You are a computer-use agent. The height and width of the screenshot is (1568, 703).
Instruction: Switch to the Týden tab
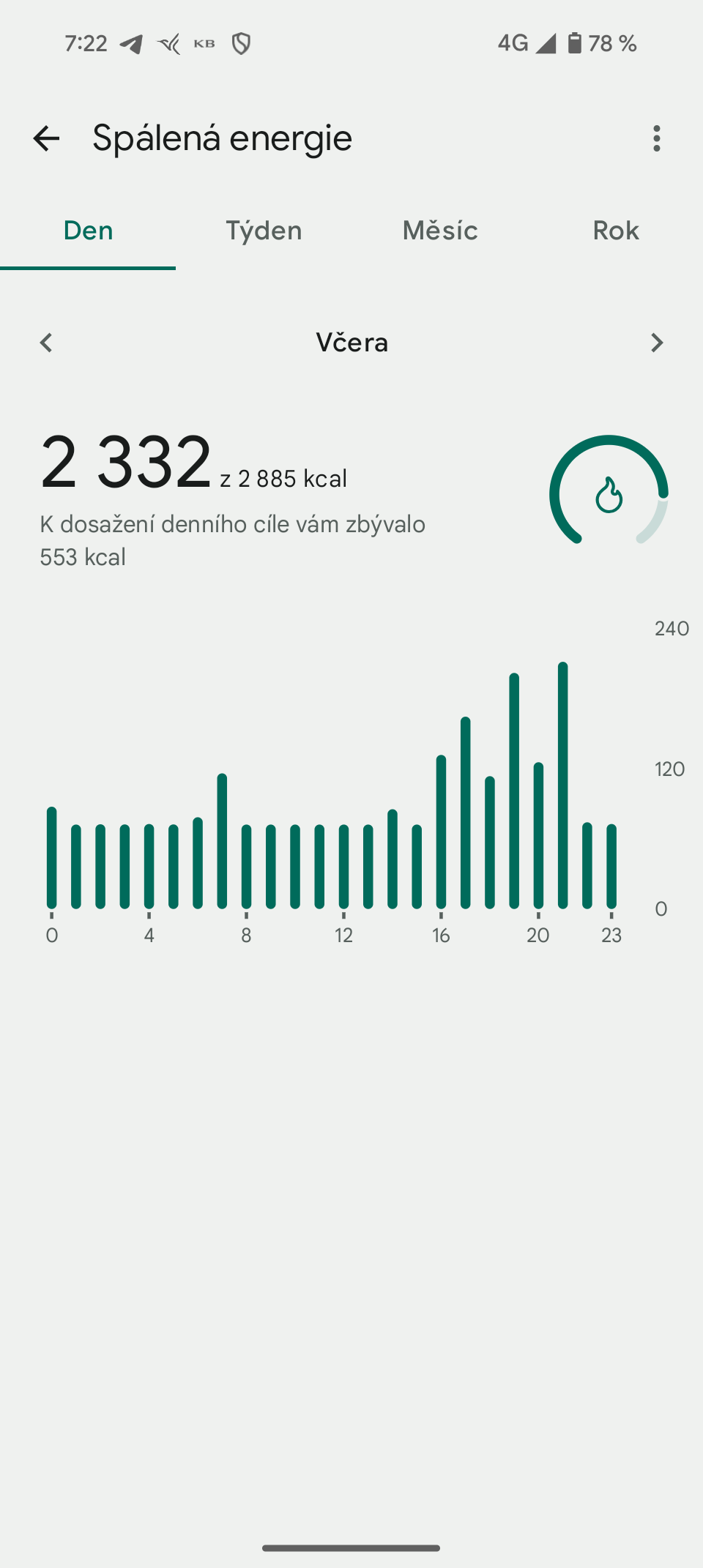(x=263, y=230)
